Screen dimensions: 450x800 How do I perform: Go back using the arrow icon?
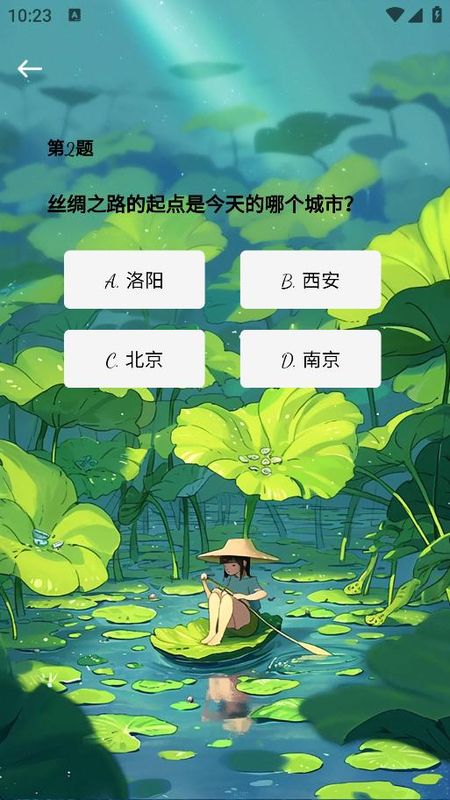[x=30, y=68]
